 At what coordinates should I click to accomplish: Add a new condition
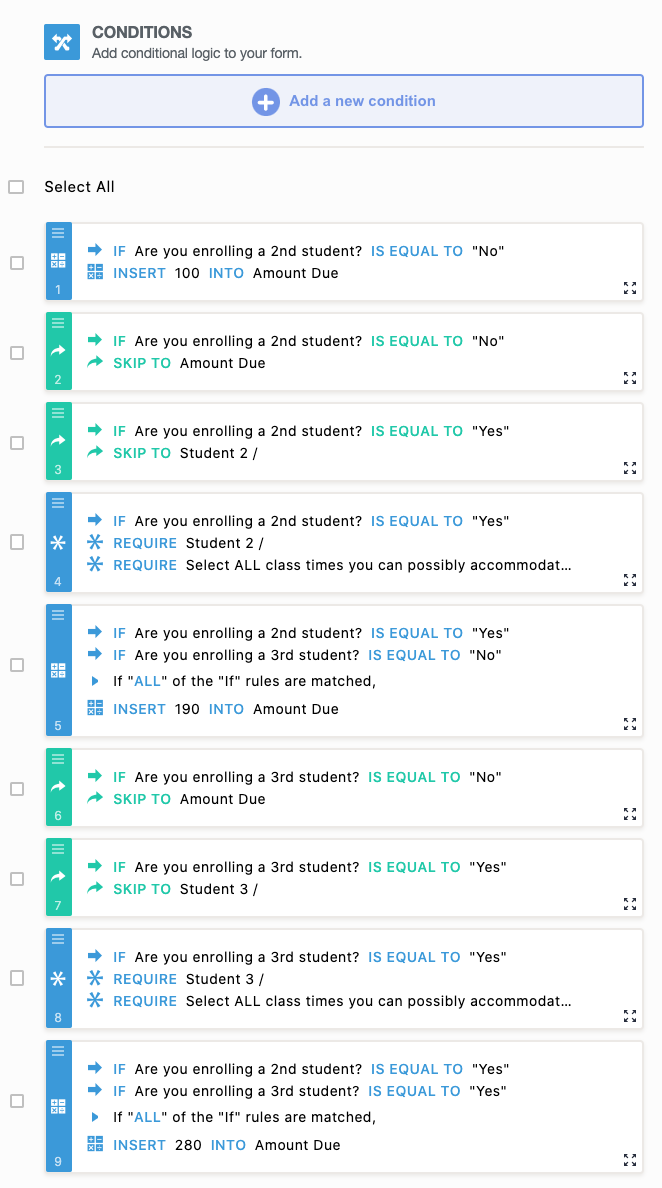pyautogui.click(x=343, y=101)
